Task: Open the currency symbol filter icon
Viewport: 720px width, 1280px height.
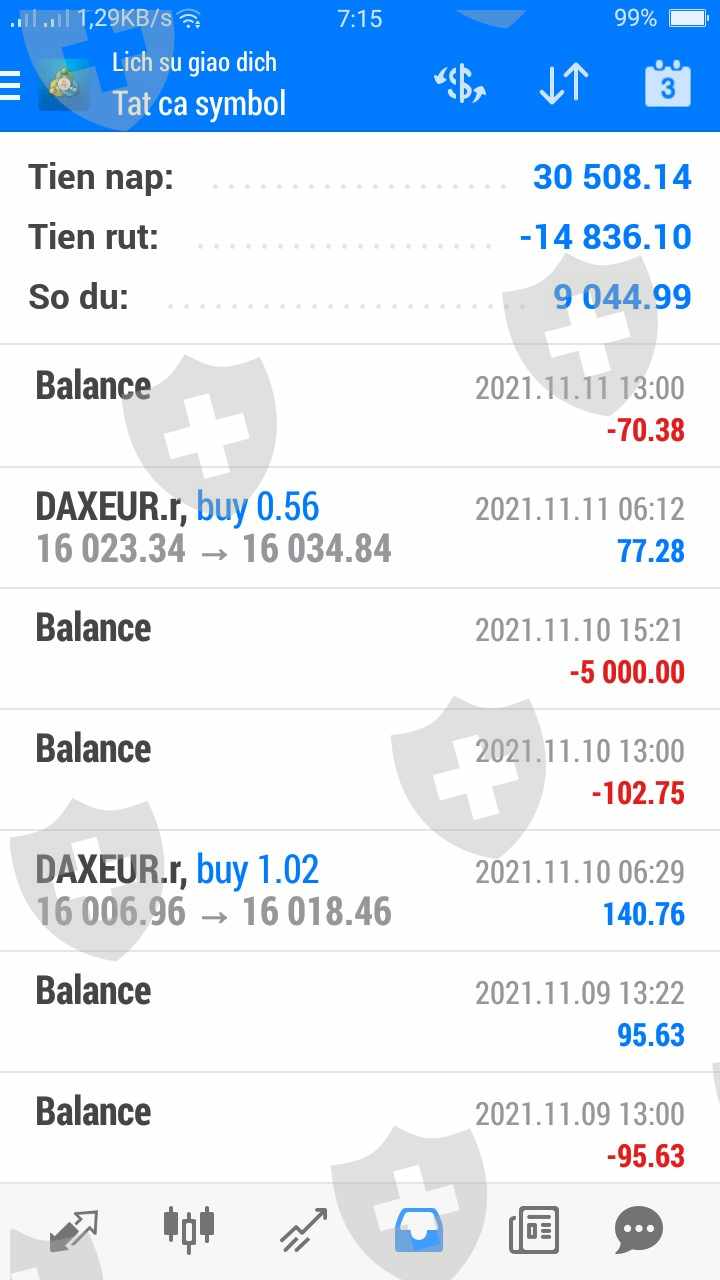Action: (459, 84)
